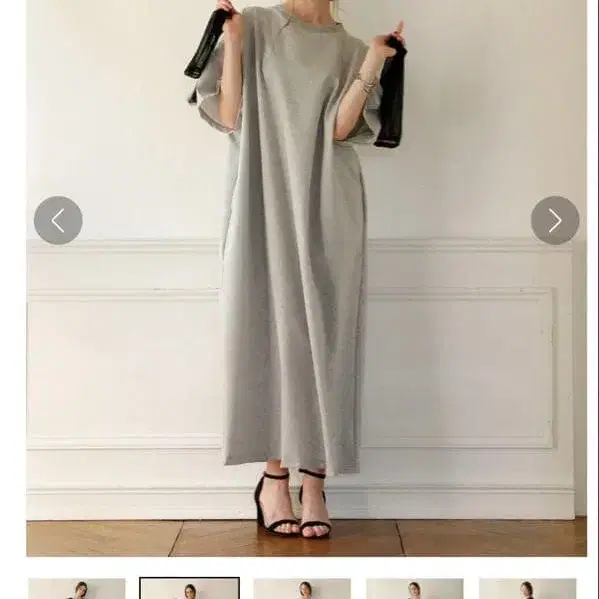
Task: View the fourth gallery thumbnail photo
Action: coord(415,588)
